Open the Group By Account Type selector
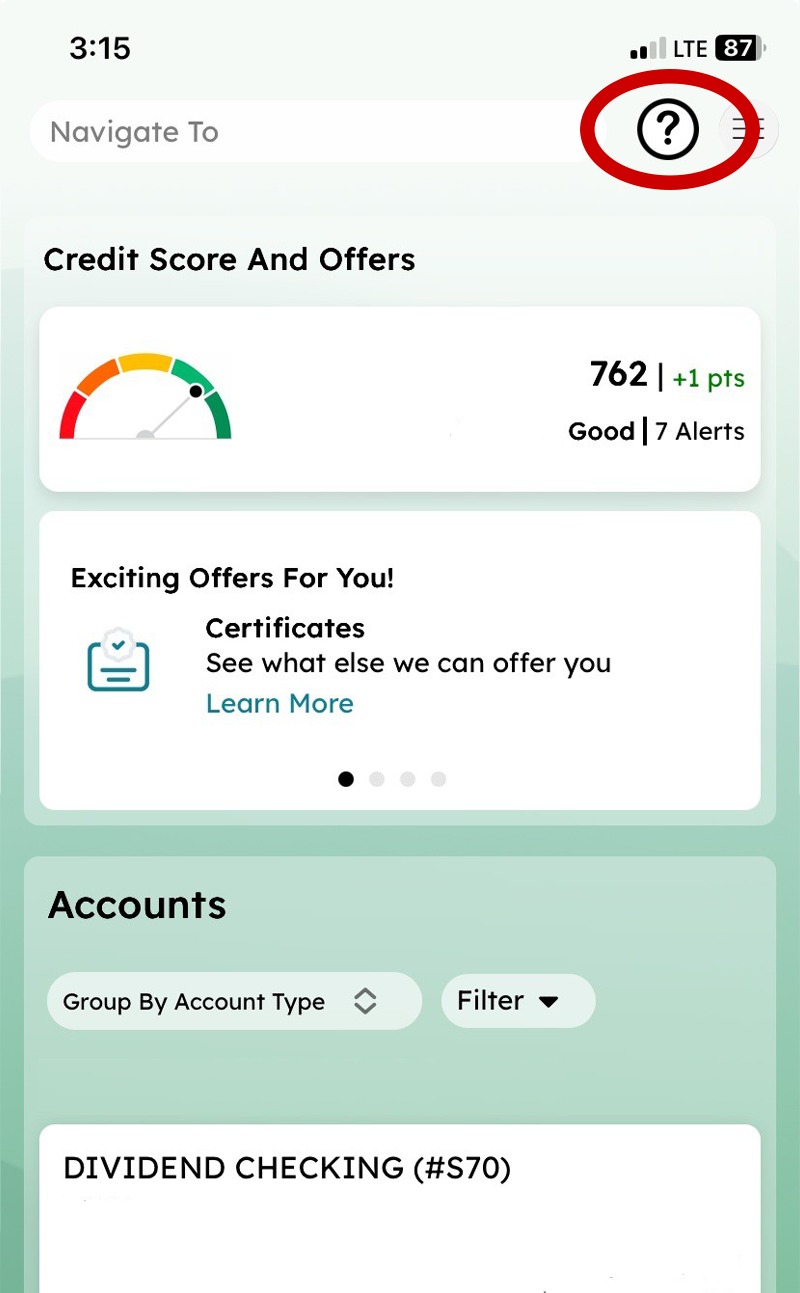Image resolution: width=800 pixels, height=1293 pixels. 234,1000
